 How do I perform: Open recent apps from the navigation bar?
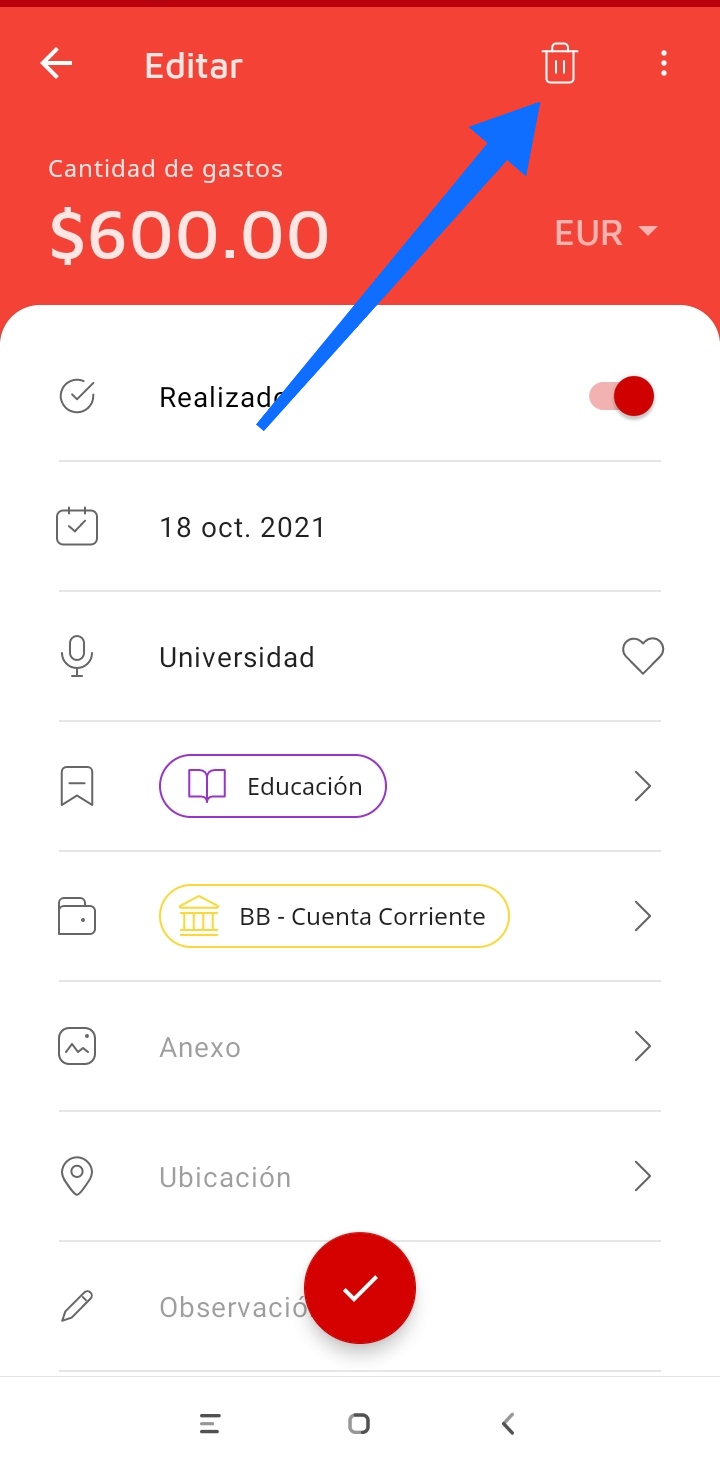[x=210, y=1424]
